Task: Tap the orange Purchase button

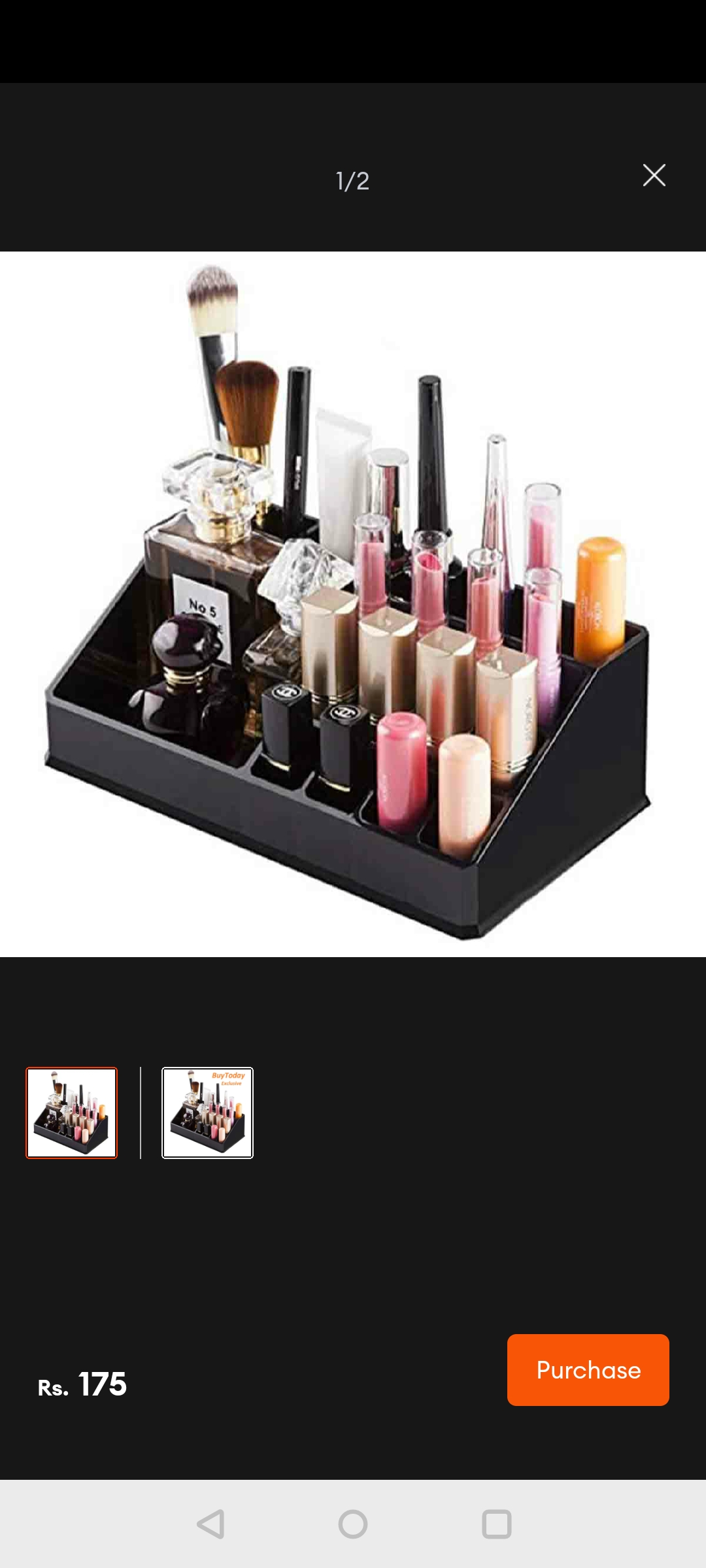Action: click(588, 1370)
